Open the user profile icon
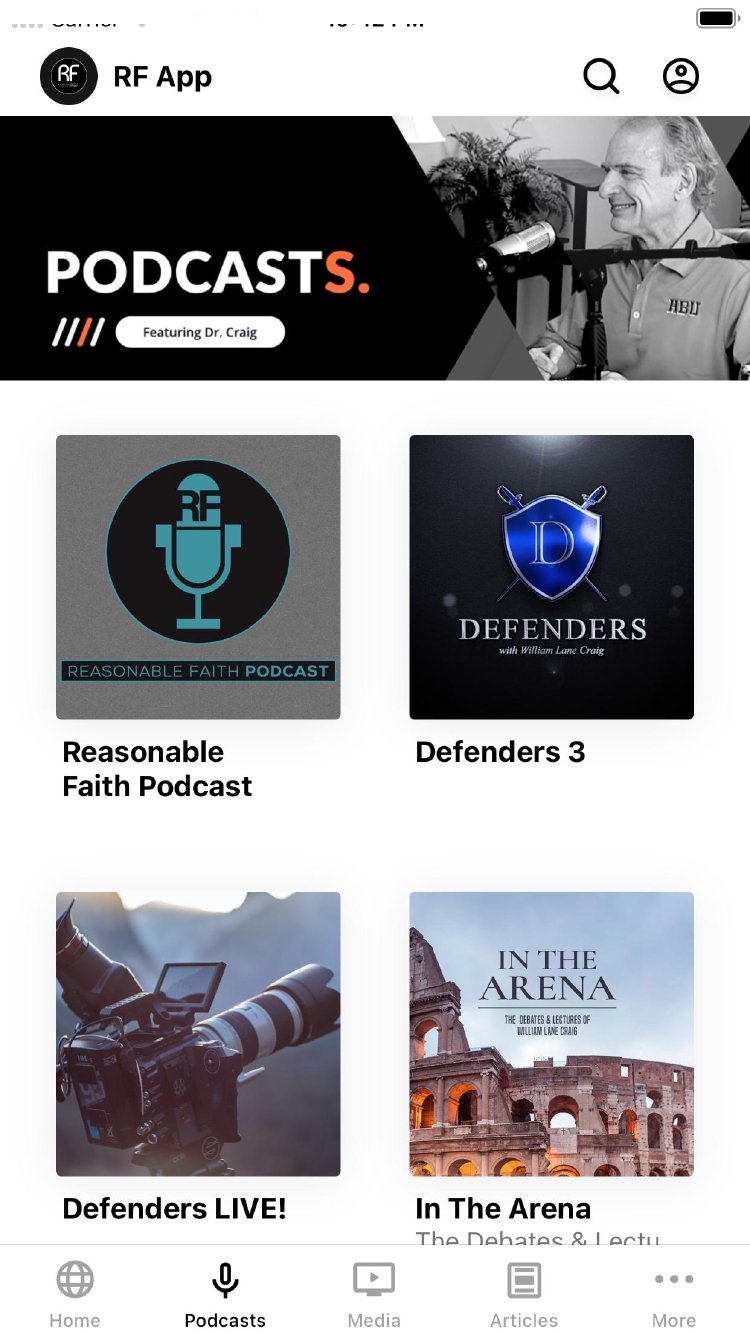Image resolution: width=750 pixels, height=1334 pixels. (x=681, y=76)
